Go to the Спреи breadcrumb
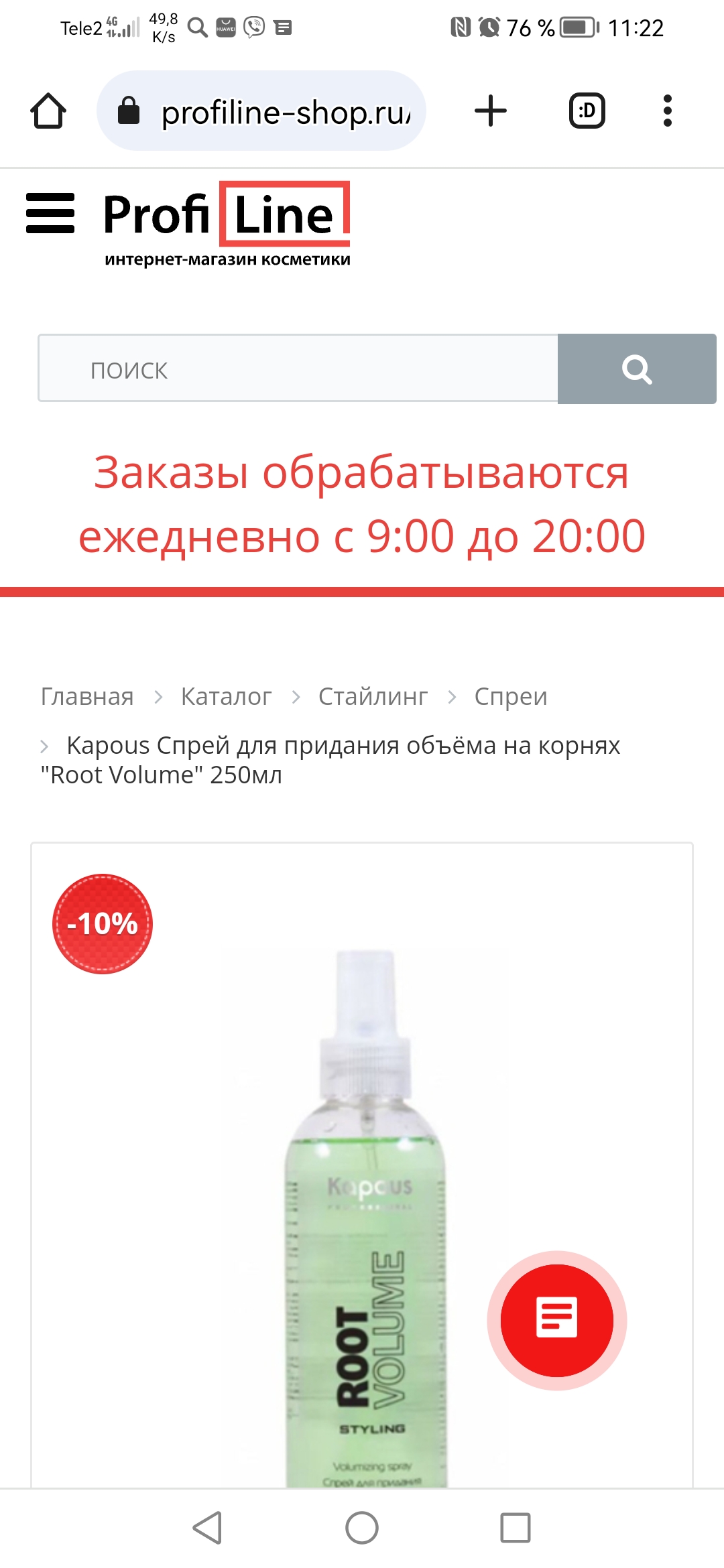Viewport: 724px width, 1568px height. (511, 697)
